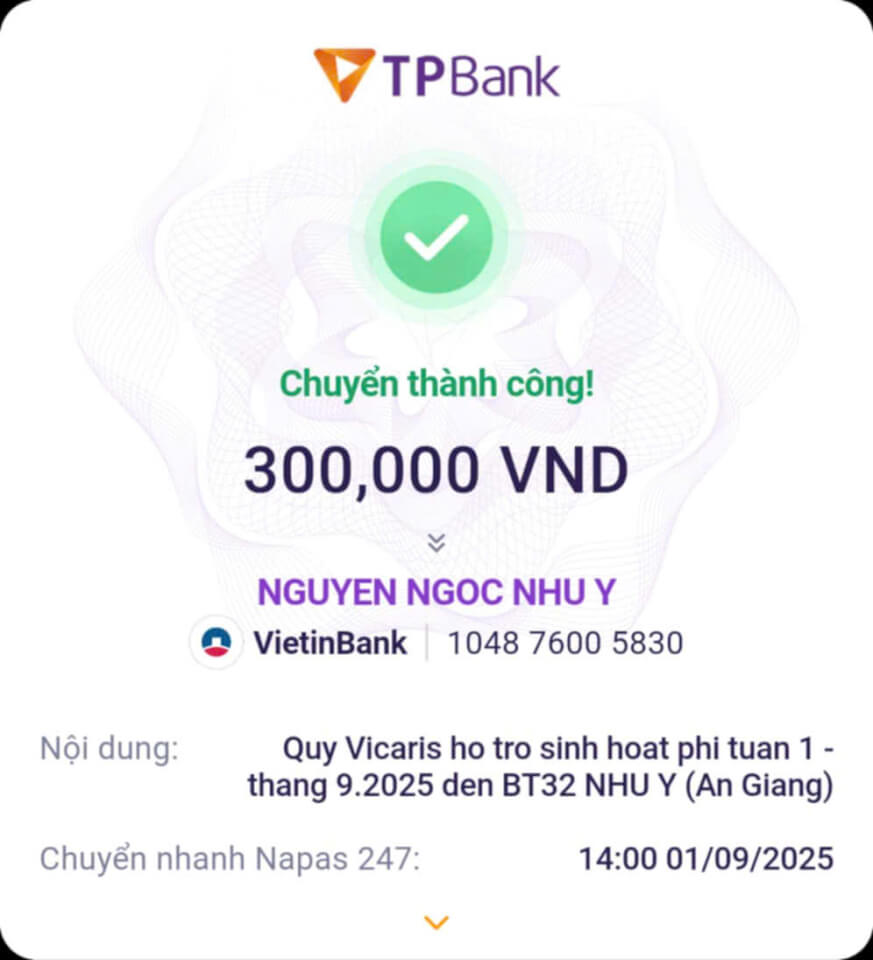Expand more transaction details with orange chevron
This screenshot has height=960, width=873.
click(x=436, y=922)
